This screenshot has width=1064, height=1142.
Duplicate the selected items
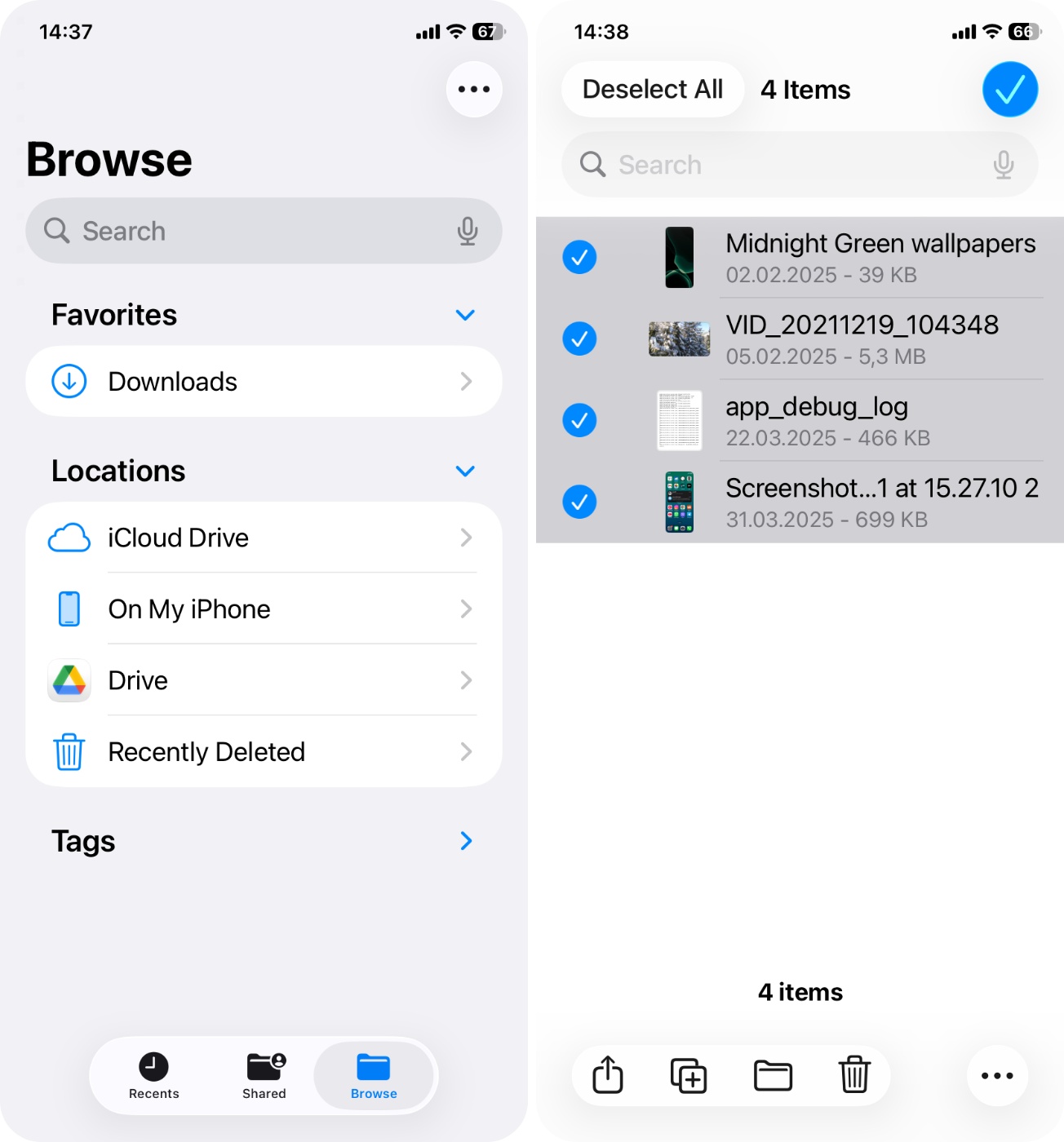(689, 1075)
